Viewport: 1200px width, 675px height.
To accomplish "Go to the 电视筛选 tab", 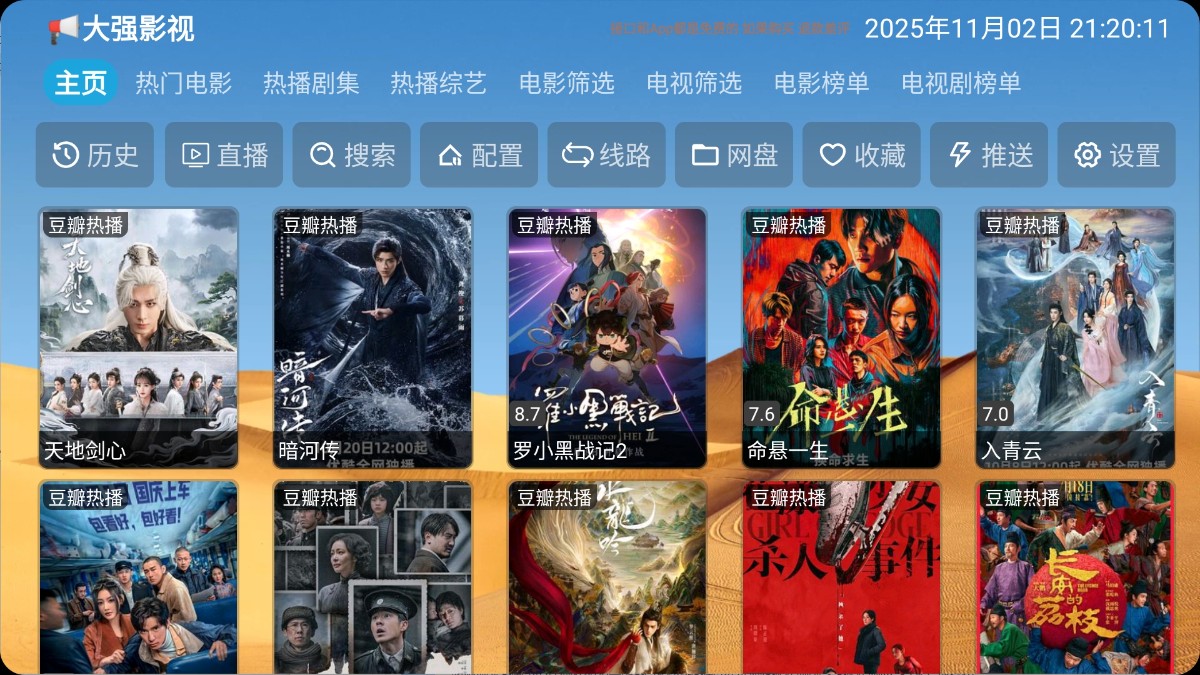I will pos(694,83).
